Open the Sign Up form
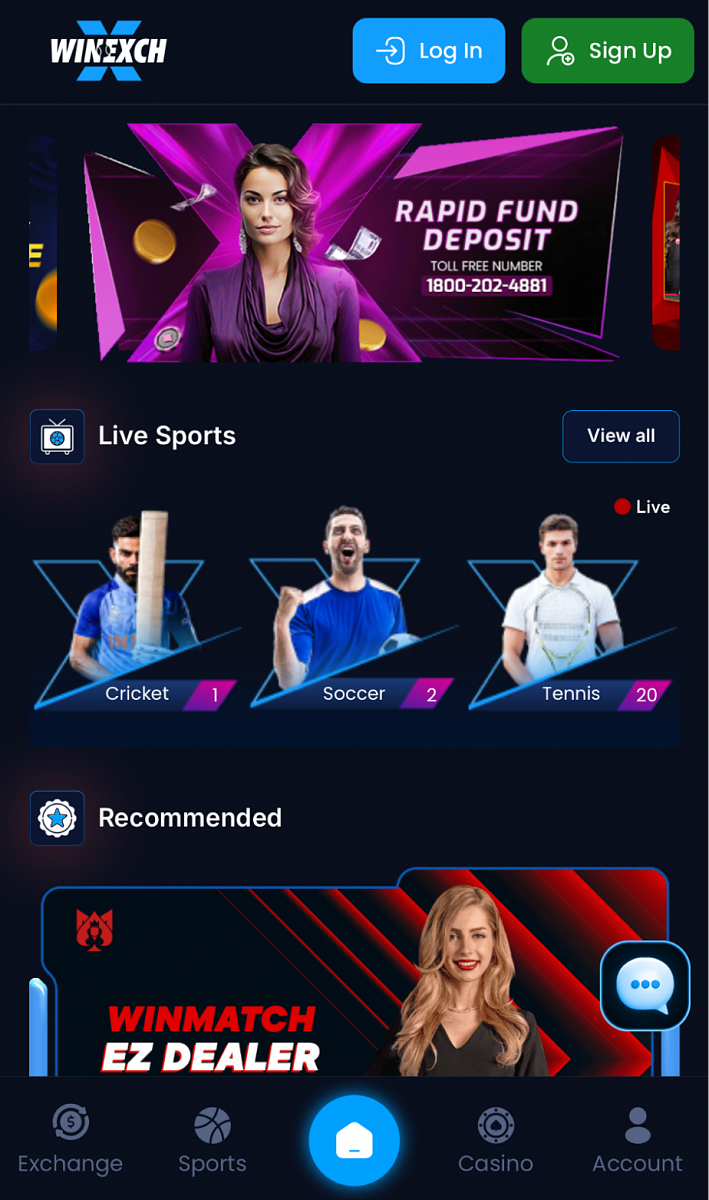 (x=607, y=51)
